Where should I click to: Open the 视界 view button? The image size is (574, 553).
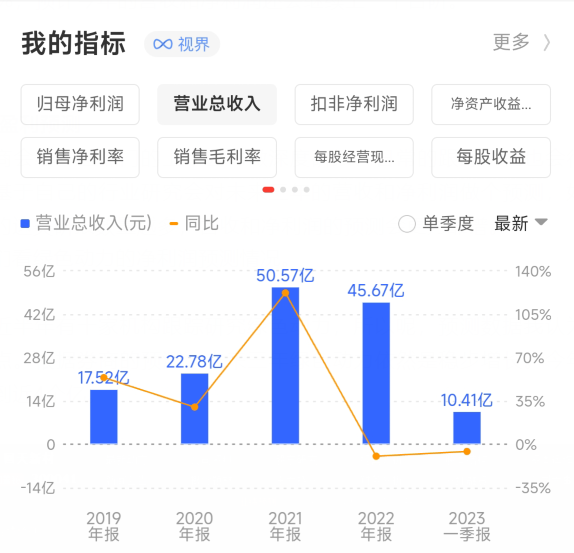coord(182,44)
